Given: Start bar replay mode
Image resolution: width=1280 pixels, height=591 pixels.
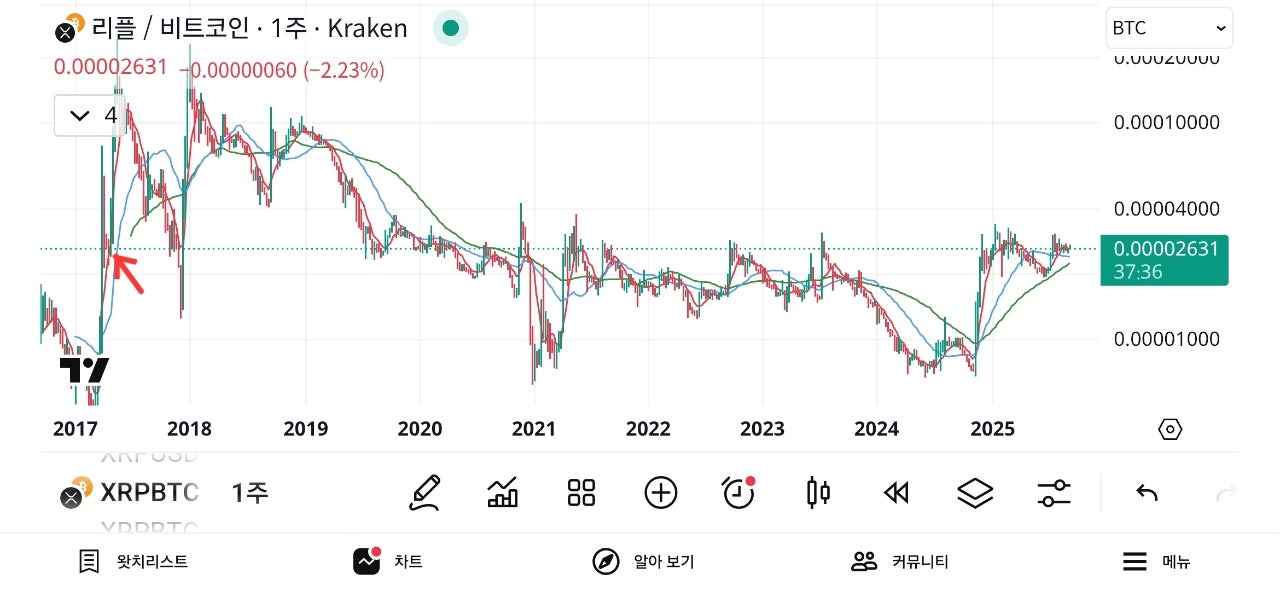Looking at the screenshot, I should tap(896, 492).
